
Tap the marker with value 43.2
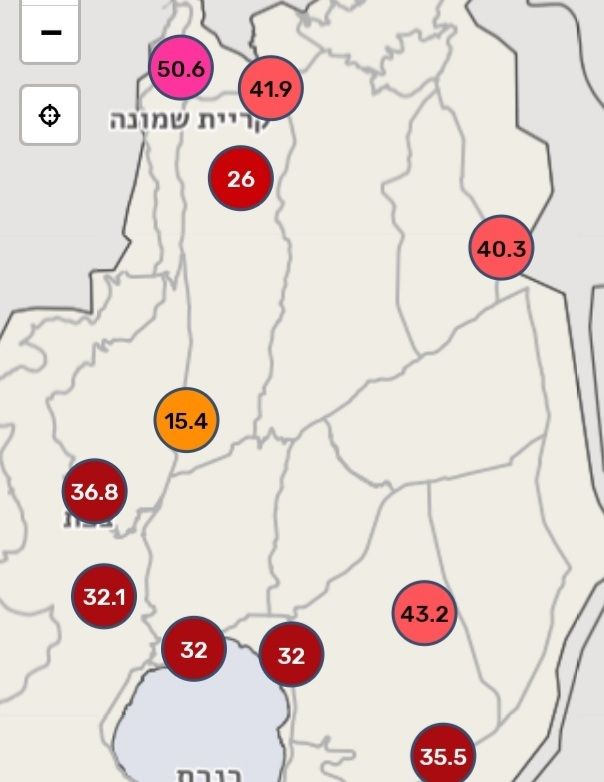click(x=424, y=613)
